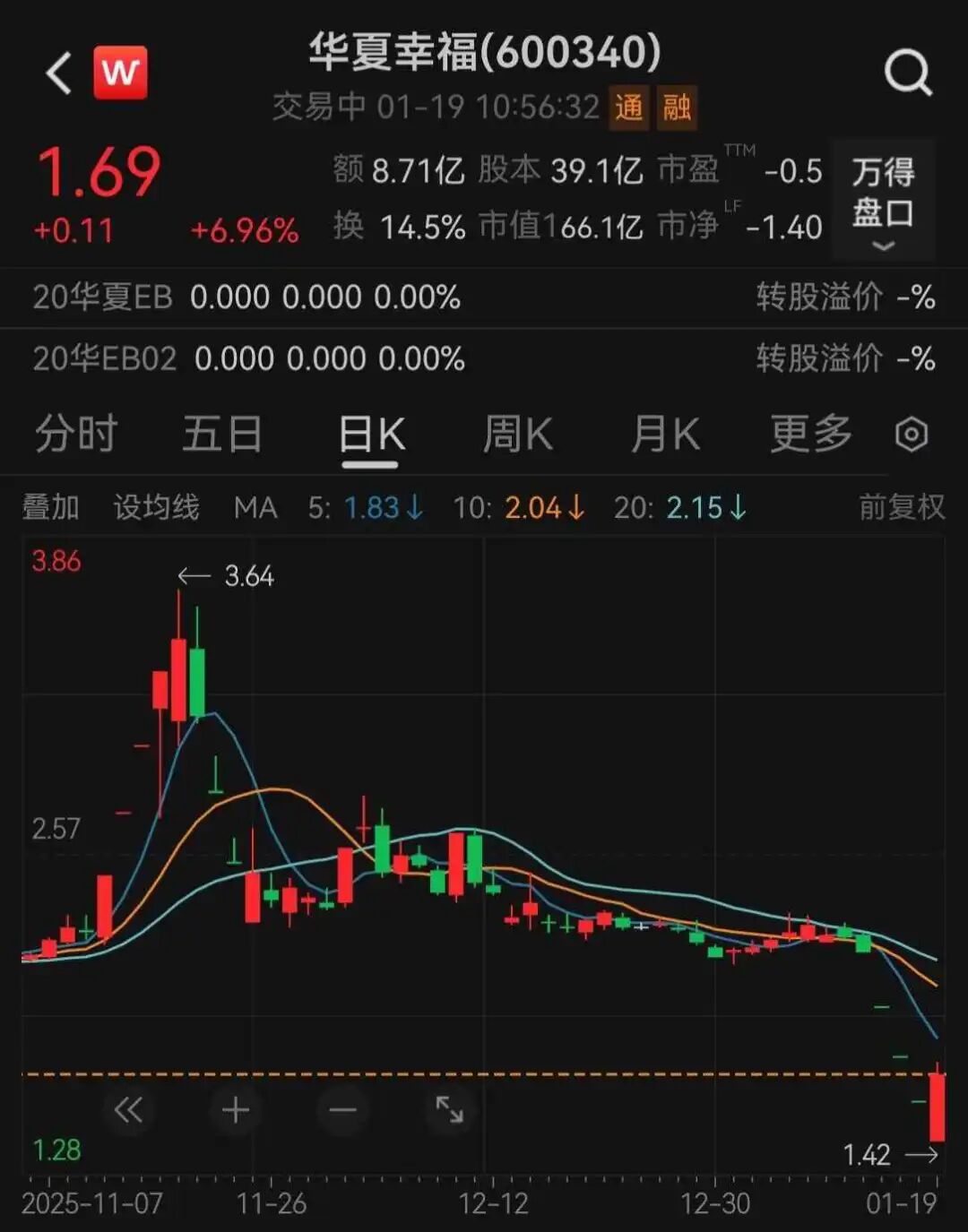
Task: Zoom in the K-line chart
Action: [x=236, y=1111]
